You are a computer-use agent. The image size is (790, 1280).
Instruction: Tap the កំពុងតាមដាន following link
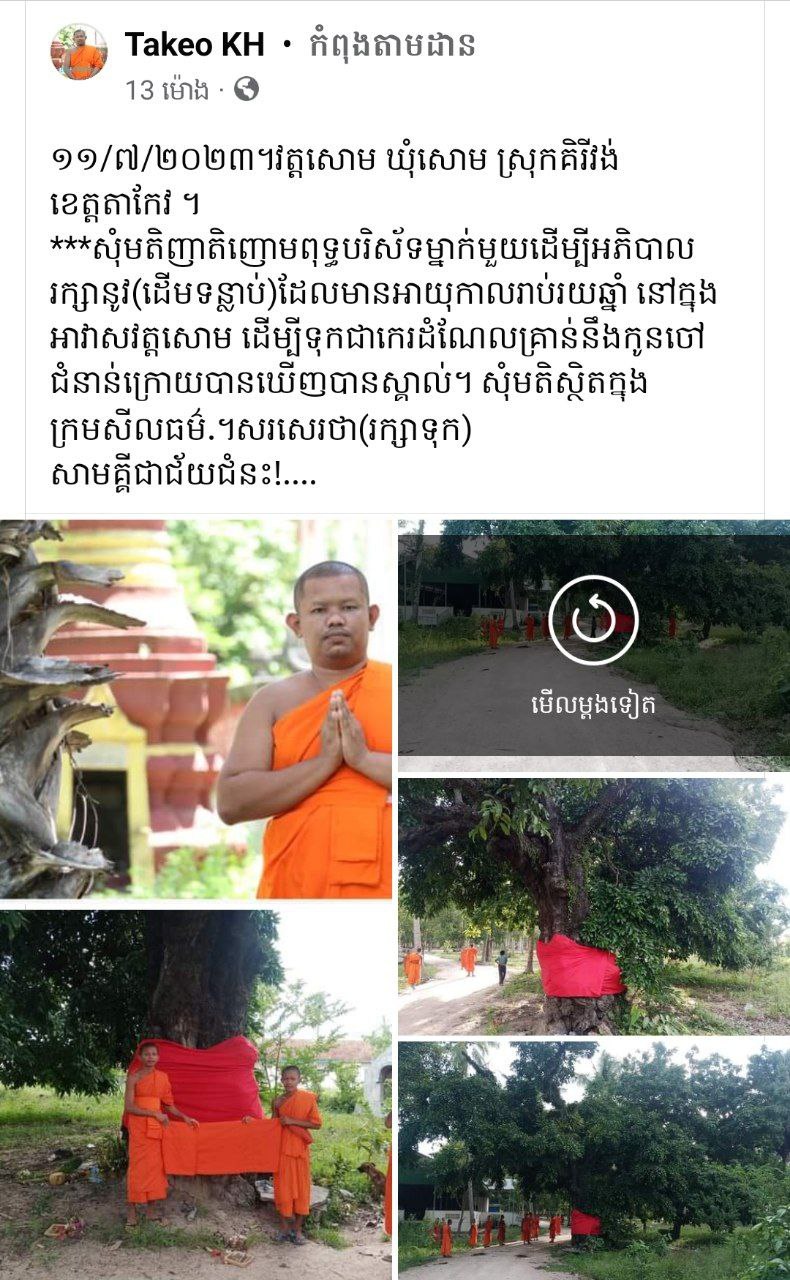(x=390, y=45)
